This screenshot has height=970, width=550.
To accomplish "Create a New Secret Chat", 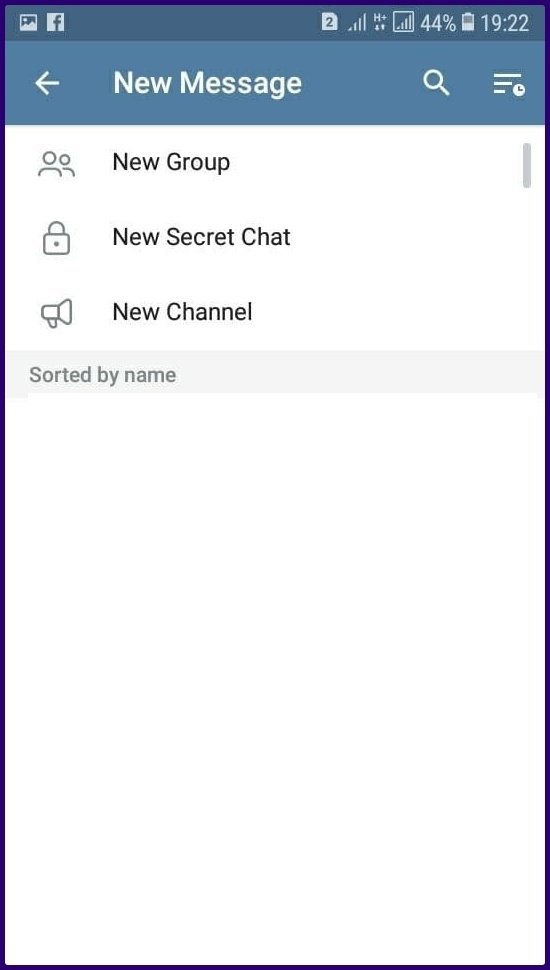I will [x=275, y=238].
